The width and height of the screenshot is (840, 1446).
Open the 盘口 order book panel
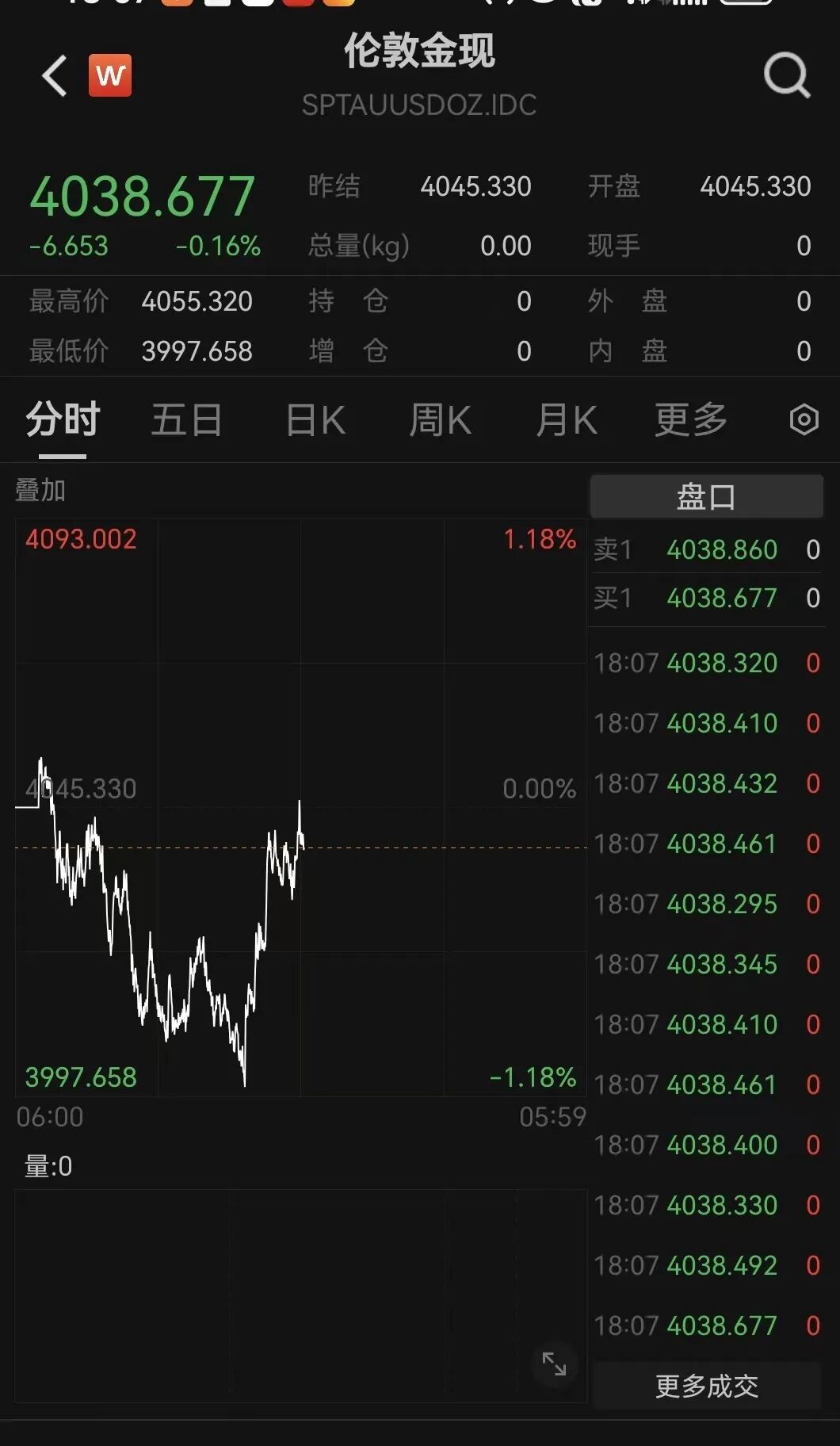click(704, 497)
